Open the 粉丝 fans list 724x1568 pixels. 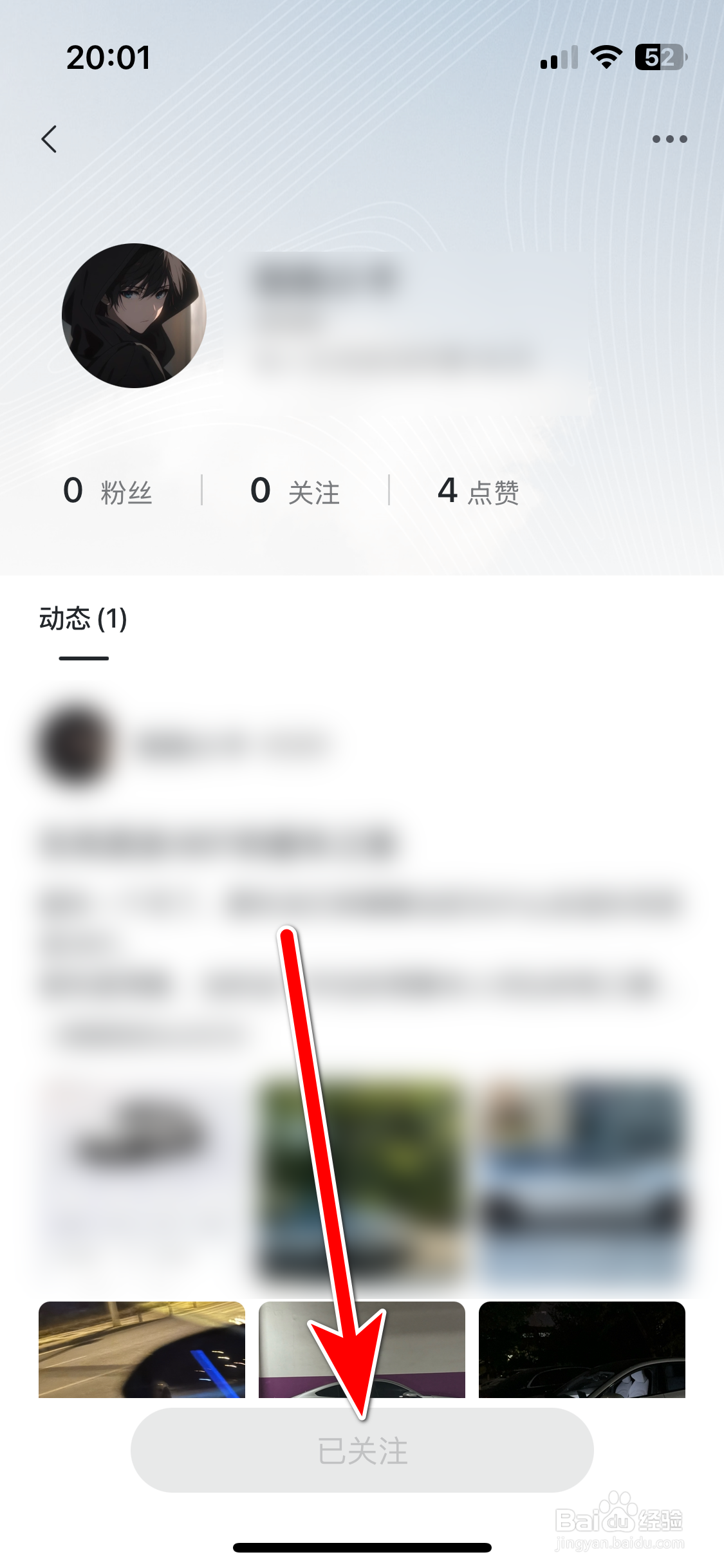pyautogui.click(x=109, y=492)
